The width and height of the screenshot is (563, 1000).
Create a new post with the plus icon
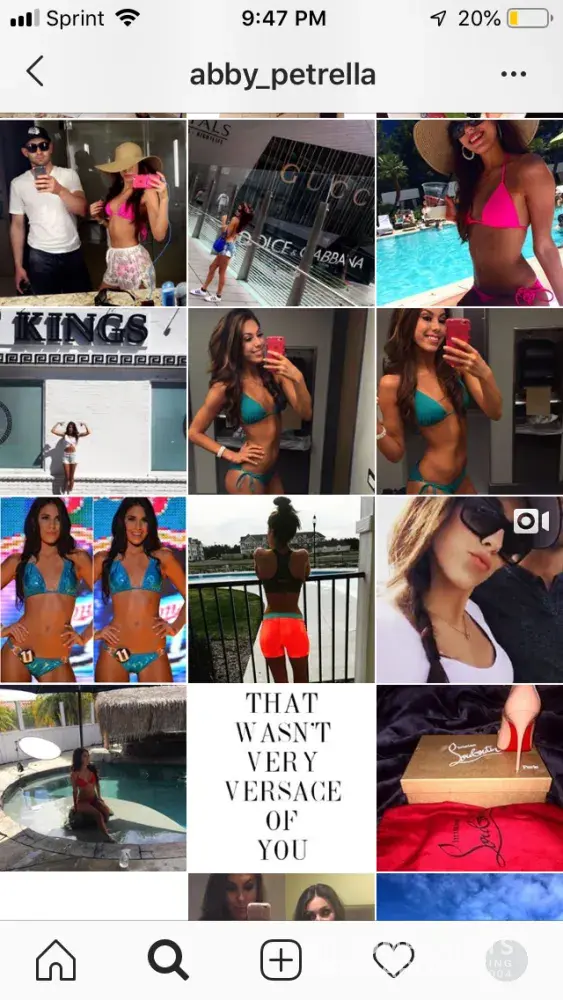281,959
